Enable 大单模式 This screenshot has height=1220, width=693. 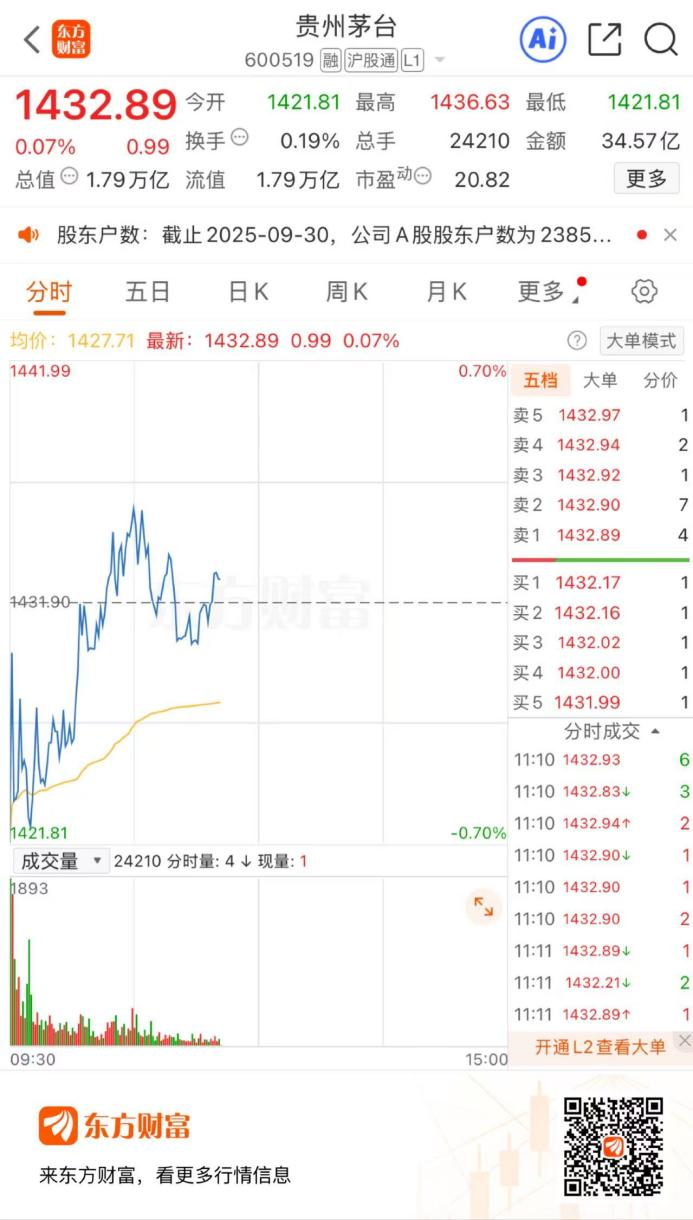pos(641,341)
